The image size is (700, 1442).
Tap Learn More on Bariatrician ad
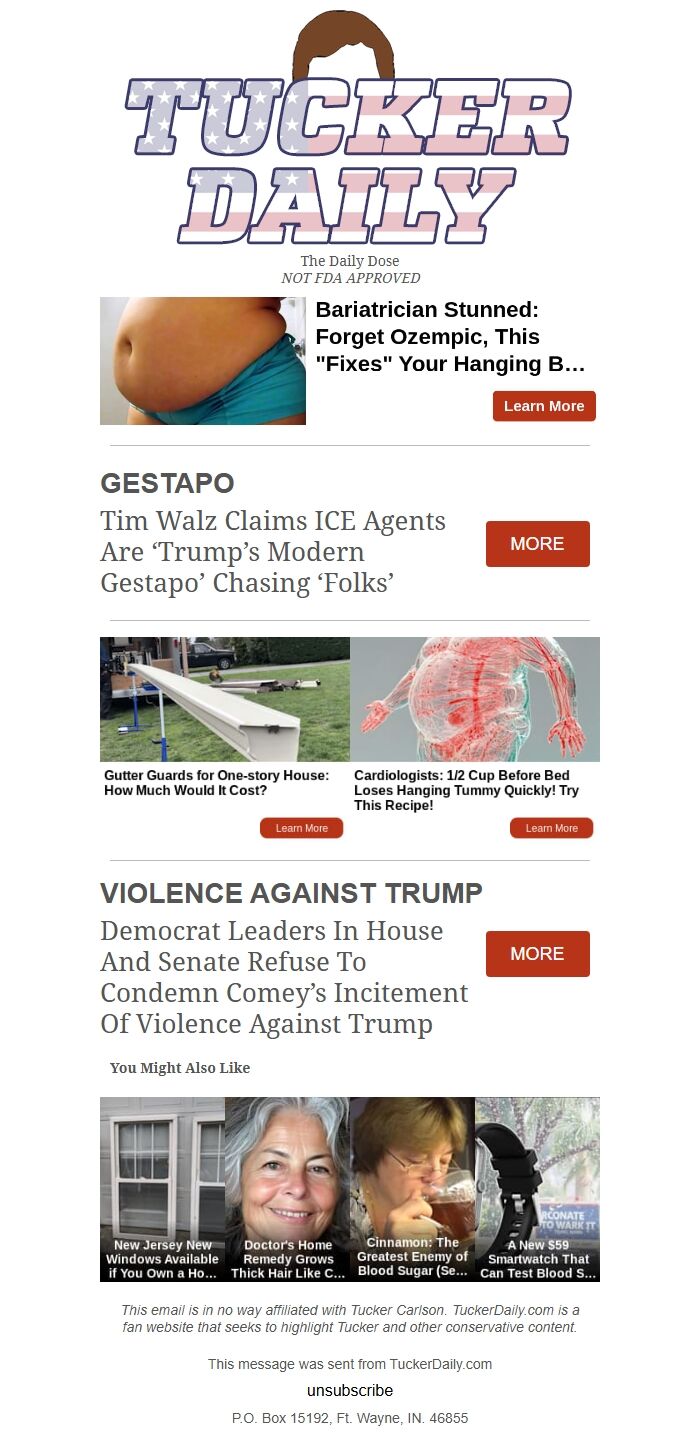[x=544, y=406]
